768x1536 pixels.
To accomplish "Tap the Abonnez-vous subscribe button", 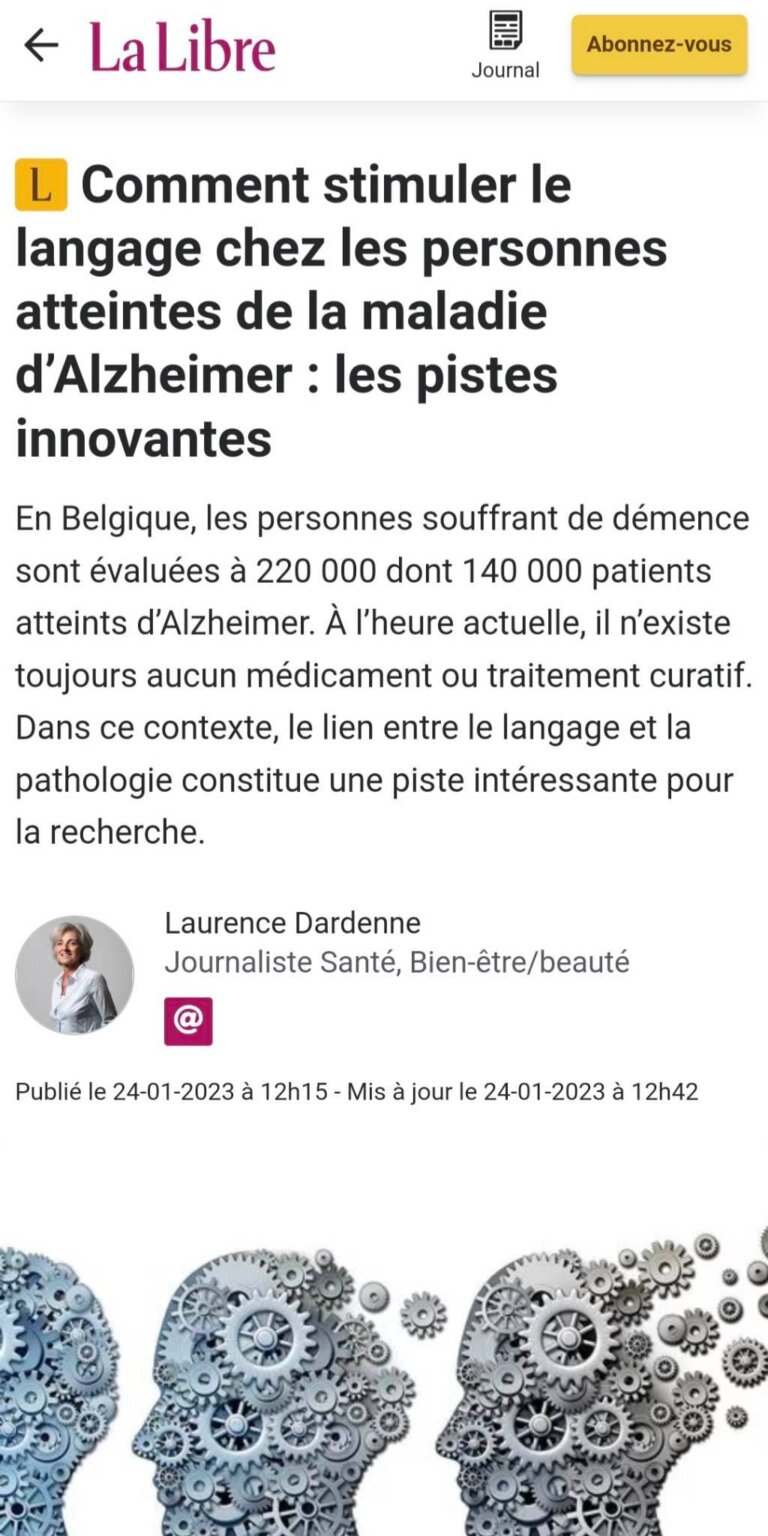I will pyautogui.click(x=659, y=45).
